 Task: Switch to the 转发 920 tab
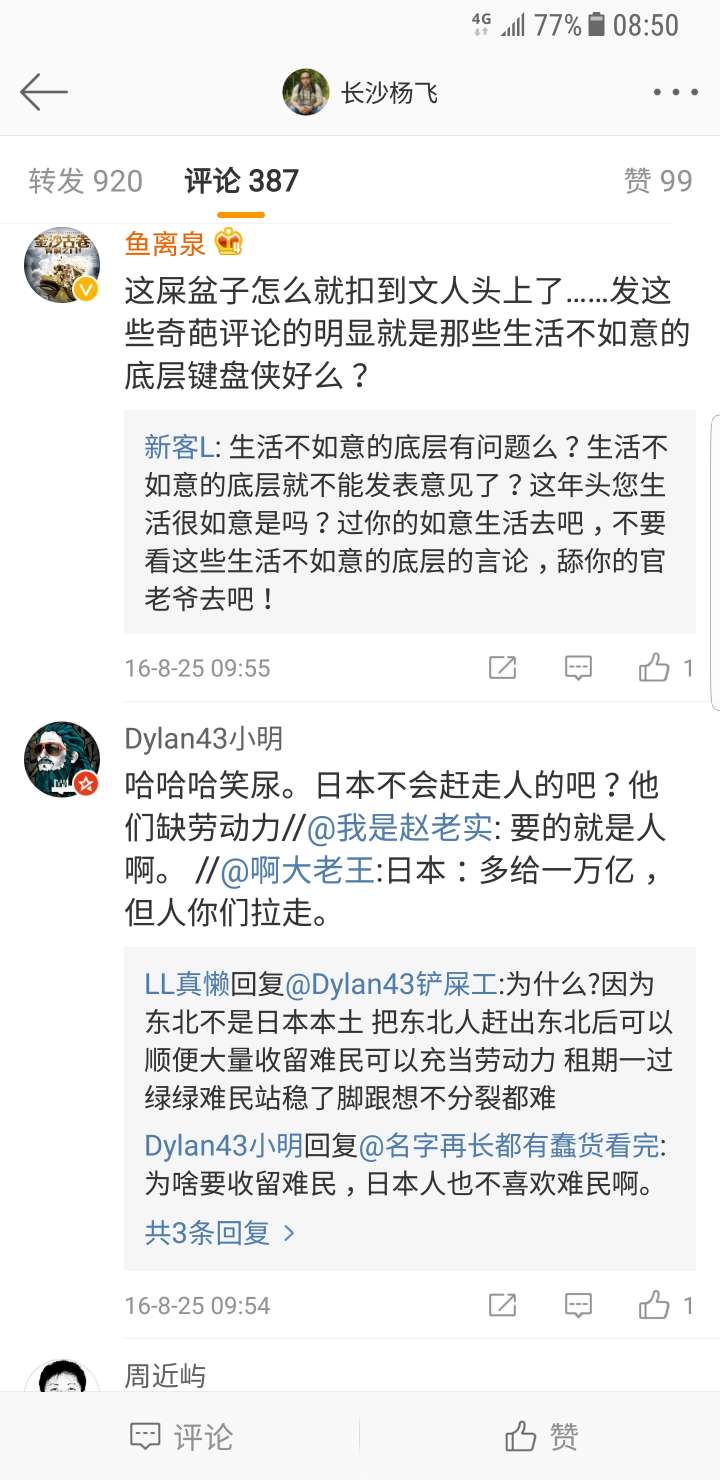pos(86,181)
